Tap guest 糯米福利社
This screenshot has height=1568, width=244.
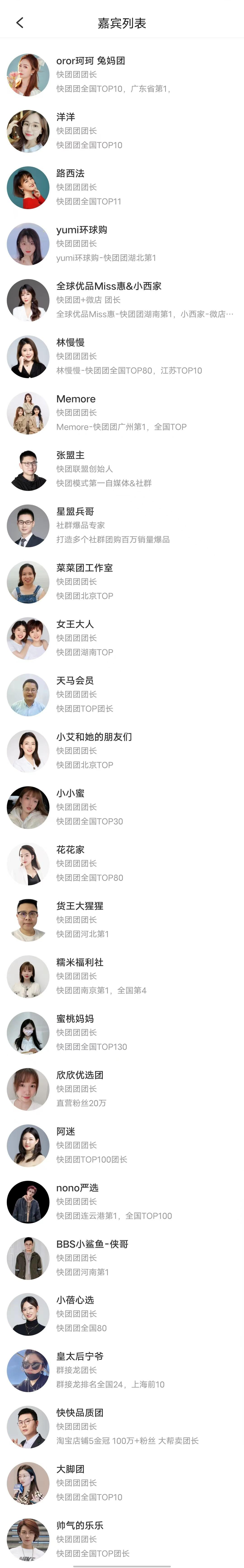(121, 976)
